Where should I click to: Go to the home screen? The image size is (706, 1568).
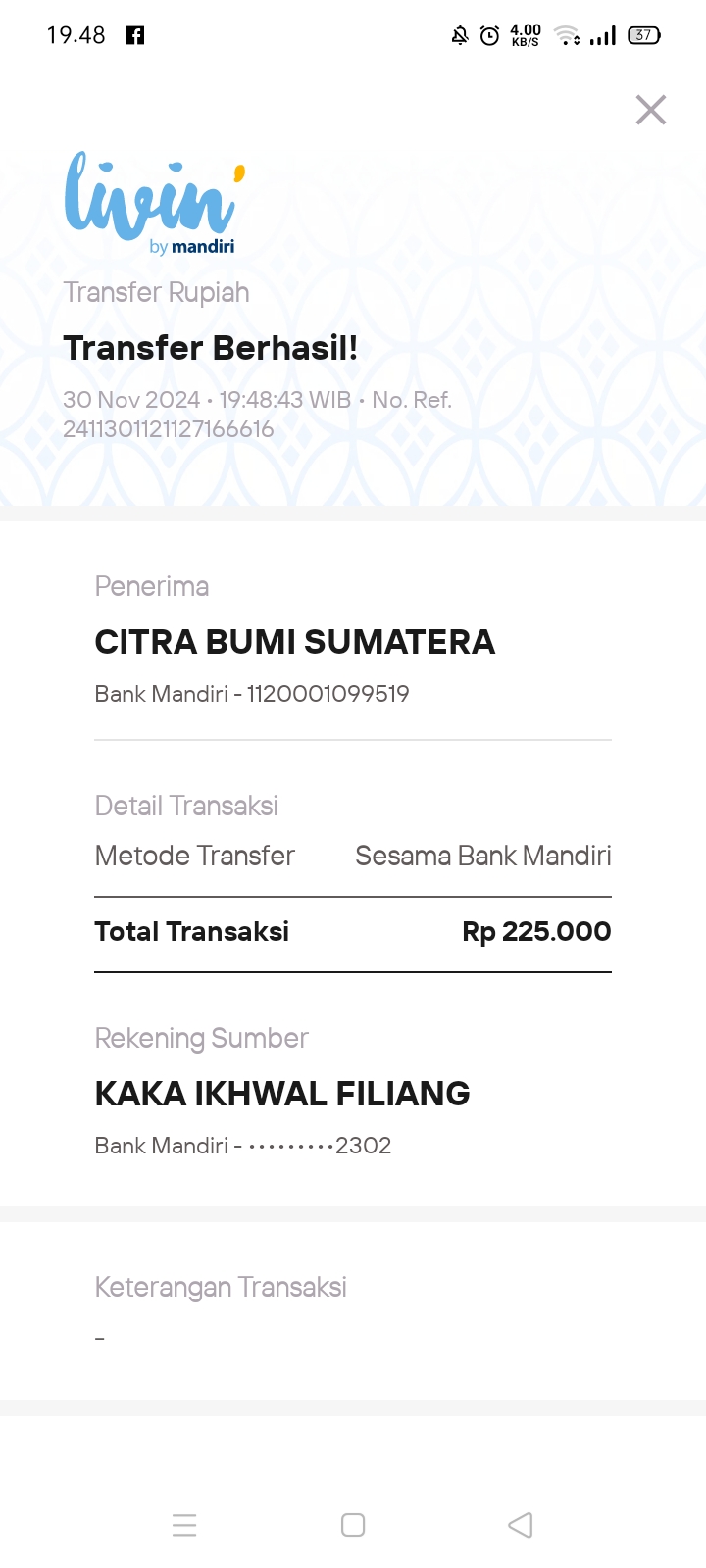click(353, 1525)
